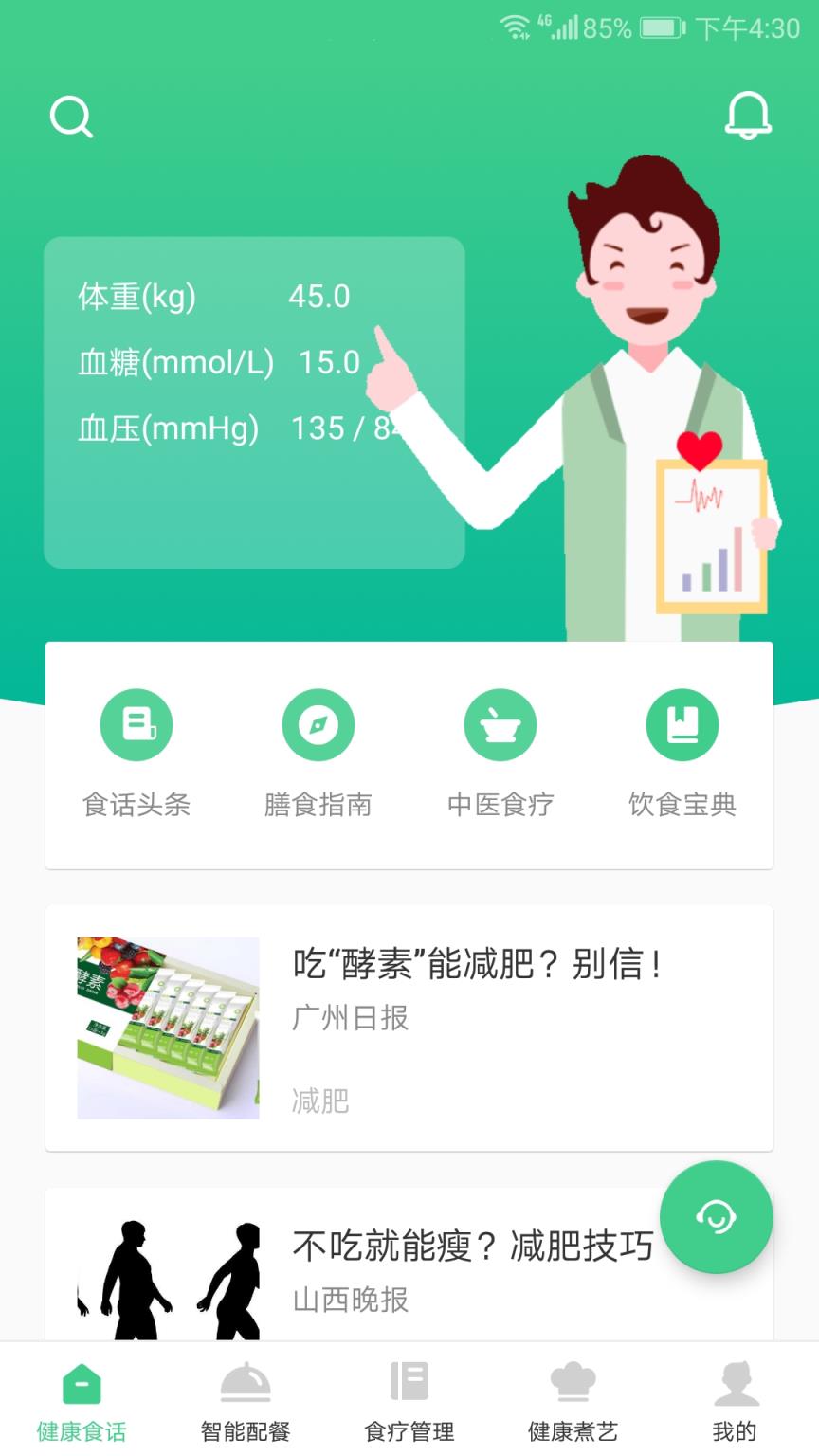819x1456 pixels.
Task: Select the 减肥 topic tag
Action: click(319, 1101)
